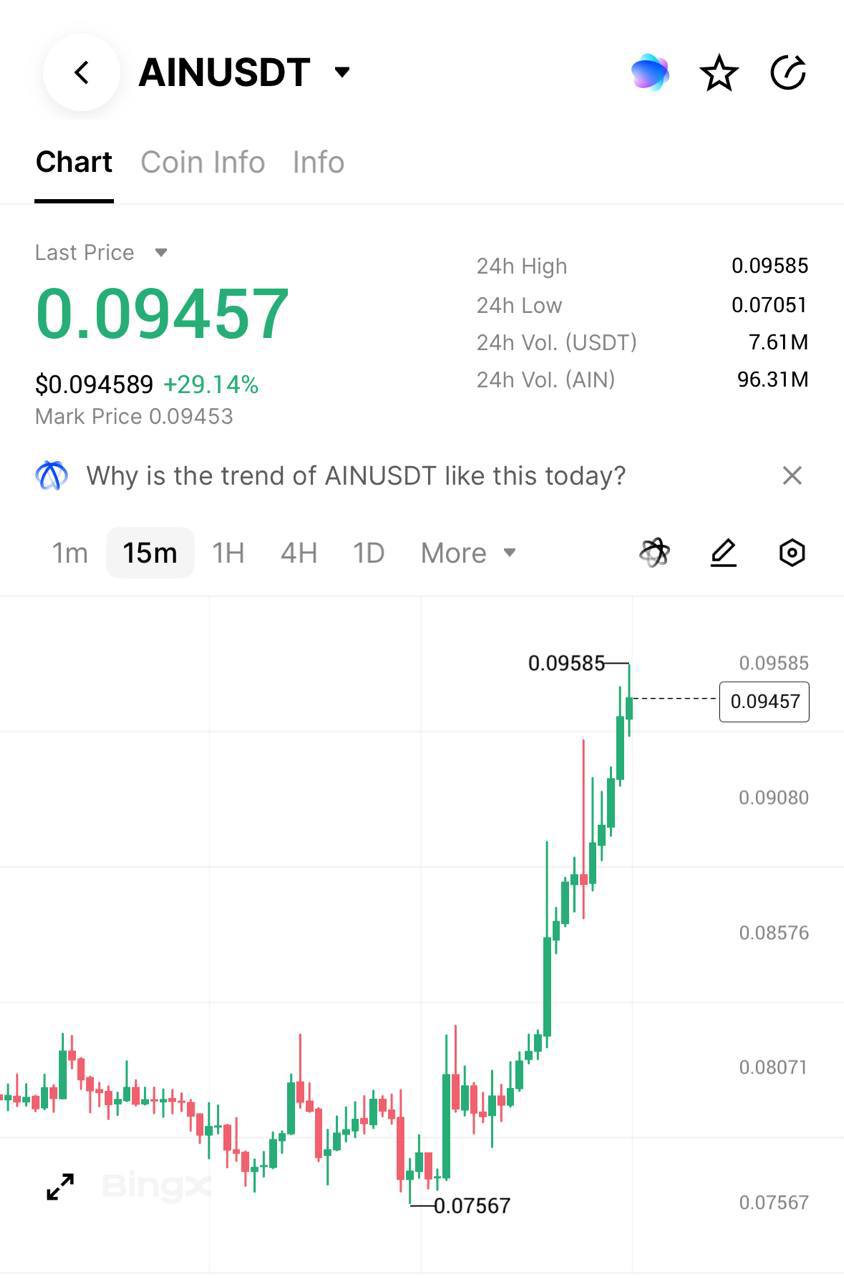
Task: Open the chart indicators icon
Action: [655, 552]
